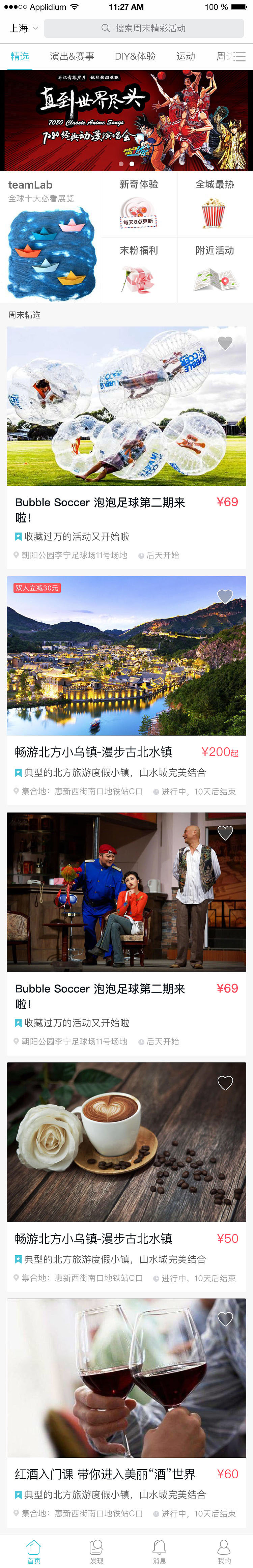Tap the 搜索周末精彩活动 search box
This screenshot has width=253, height=1568.
(143, 28)
